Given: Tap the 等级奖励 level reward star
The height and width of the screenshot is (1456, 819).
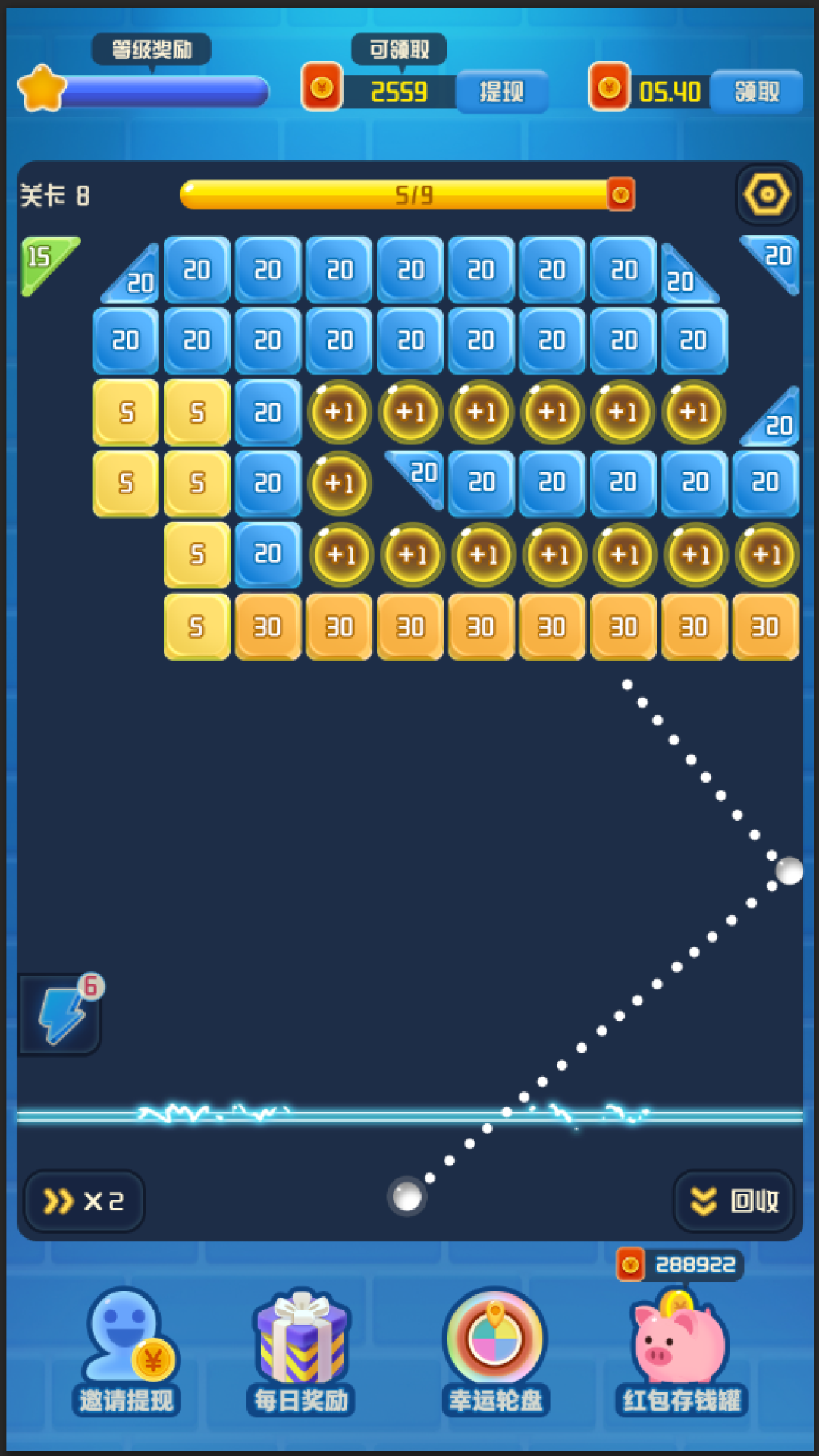Looking at the screenshot, I should point(42,89).
